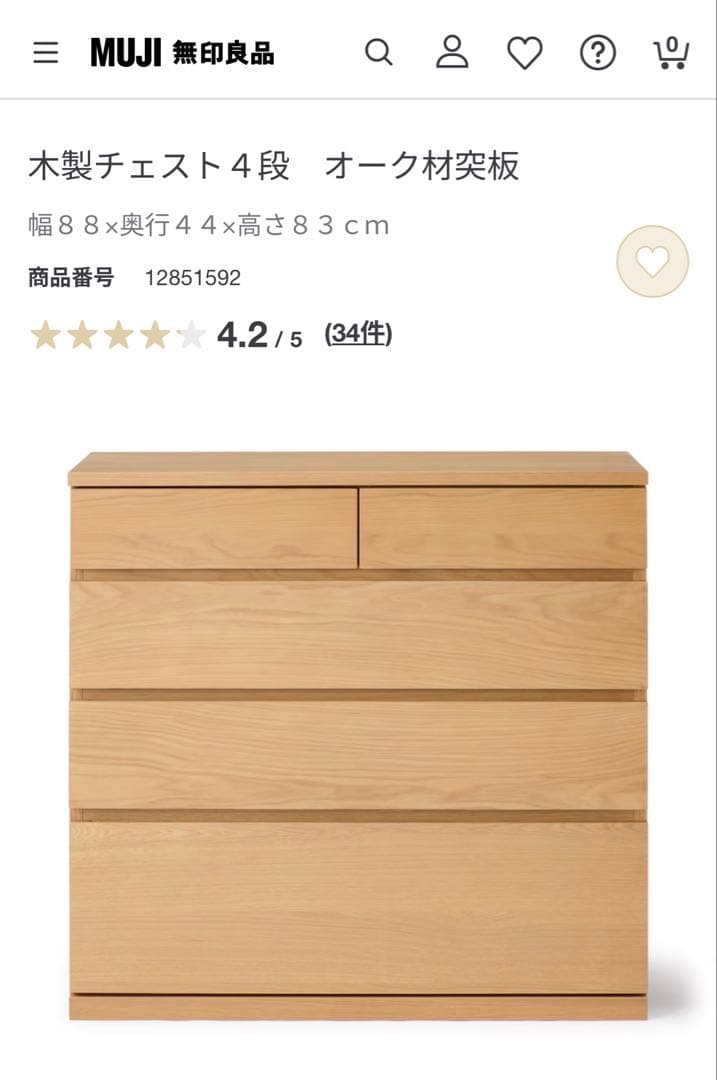Image resolution: width=717 pixels, height=1080 pixels.
Task: Open the shopping cart
Action: pos(670,53)
